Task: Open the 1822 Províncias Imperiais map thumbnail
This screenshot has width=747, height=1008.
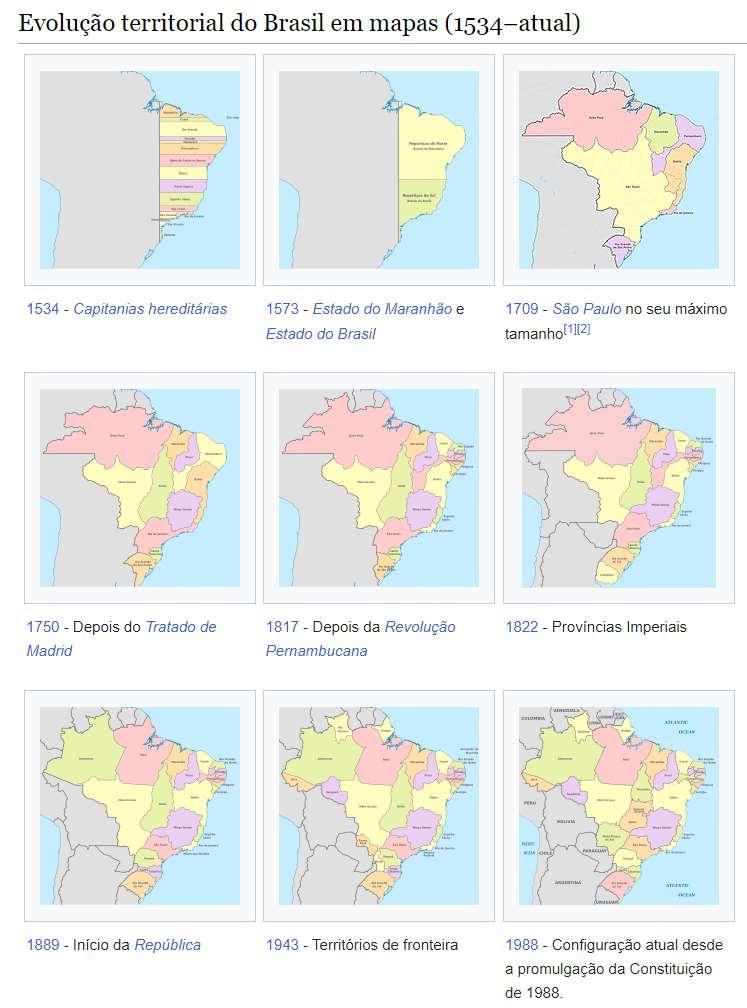Action: pos(618,488)
